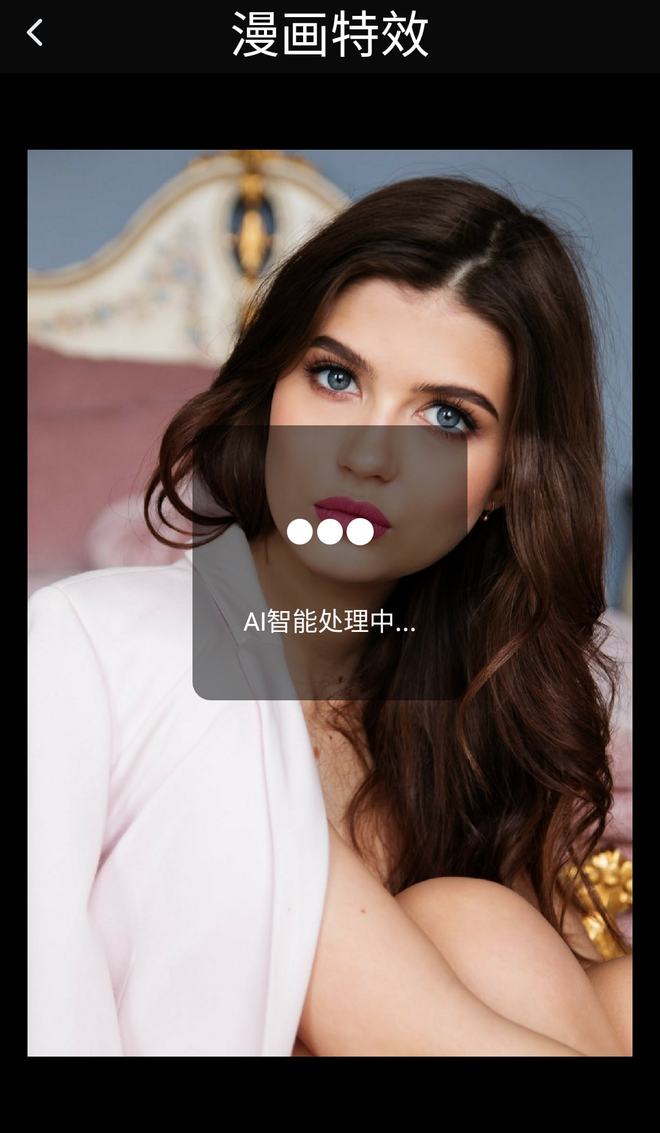Go back from the 漫画特效 screen
Viewport: 660px width, 1133px height.
pyautogui.click(x=35, y=33)
